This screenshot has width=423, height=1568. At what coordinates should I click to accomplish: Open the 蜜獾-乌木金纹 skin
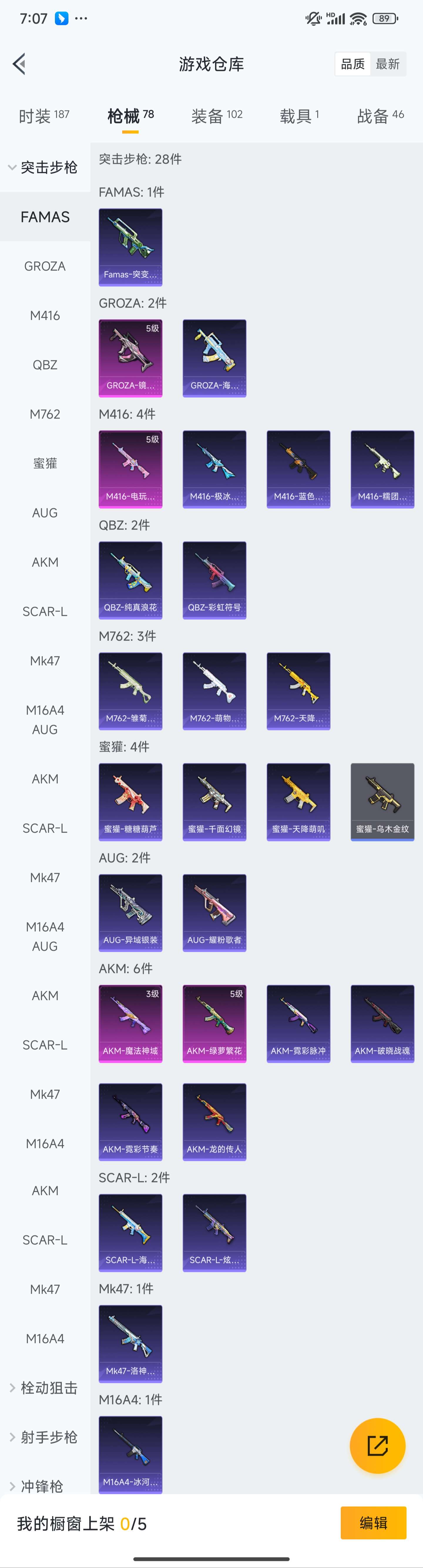coord(382,802)
